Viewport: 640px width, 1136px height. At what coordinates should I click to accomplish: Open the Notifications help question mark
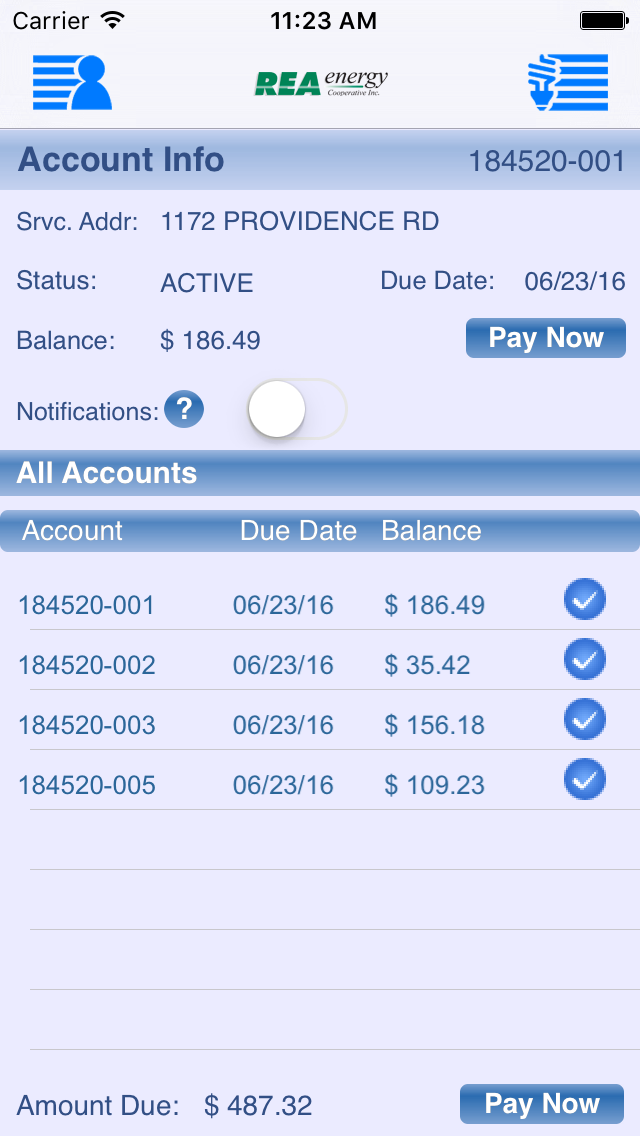tap(184, 410)
